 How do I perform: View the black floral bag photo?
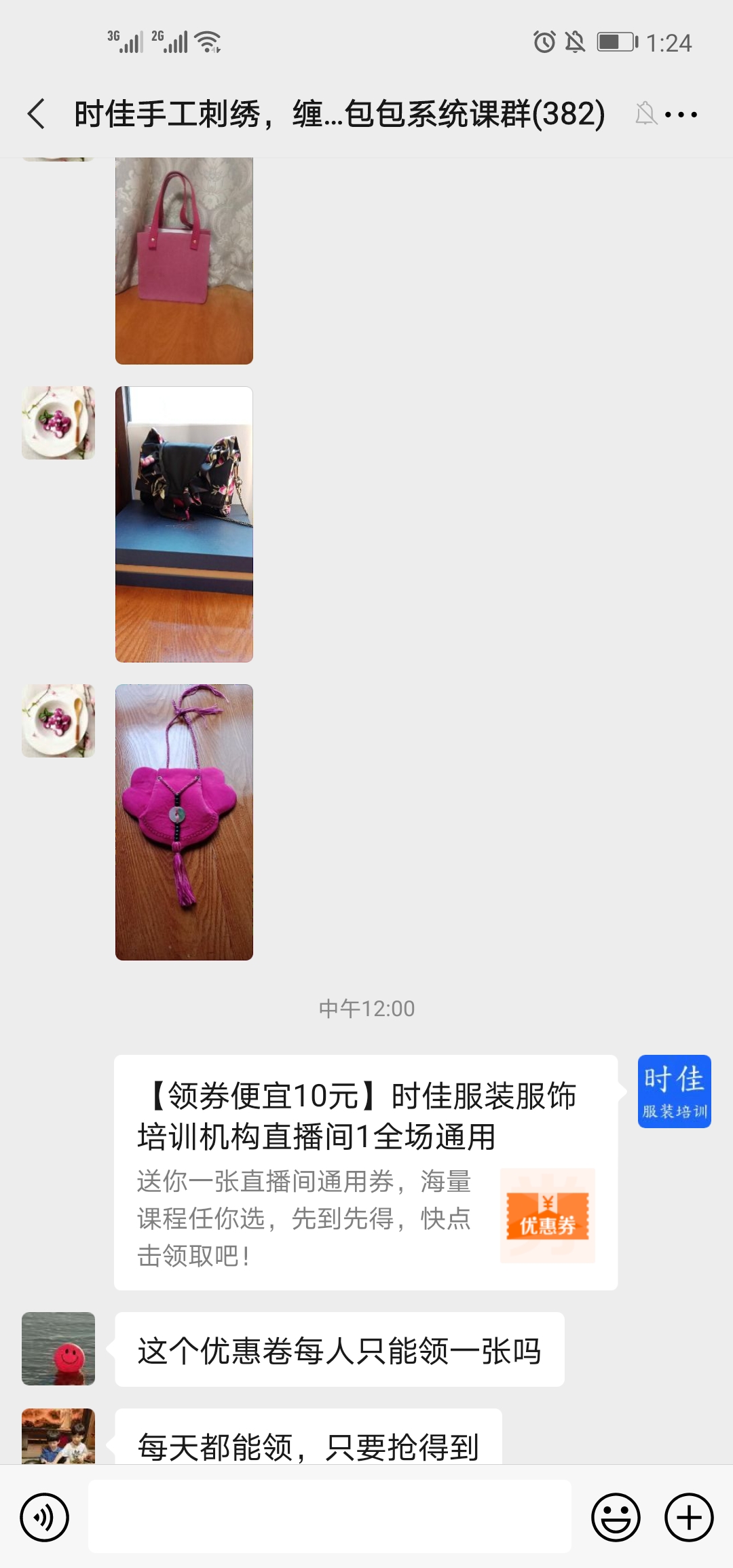click(184, 524)
